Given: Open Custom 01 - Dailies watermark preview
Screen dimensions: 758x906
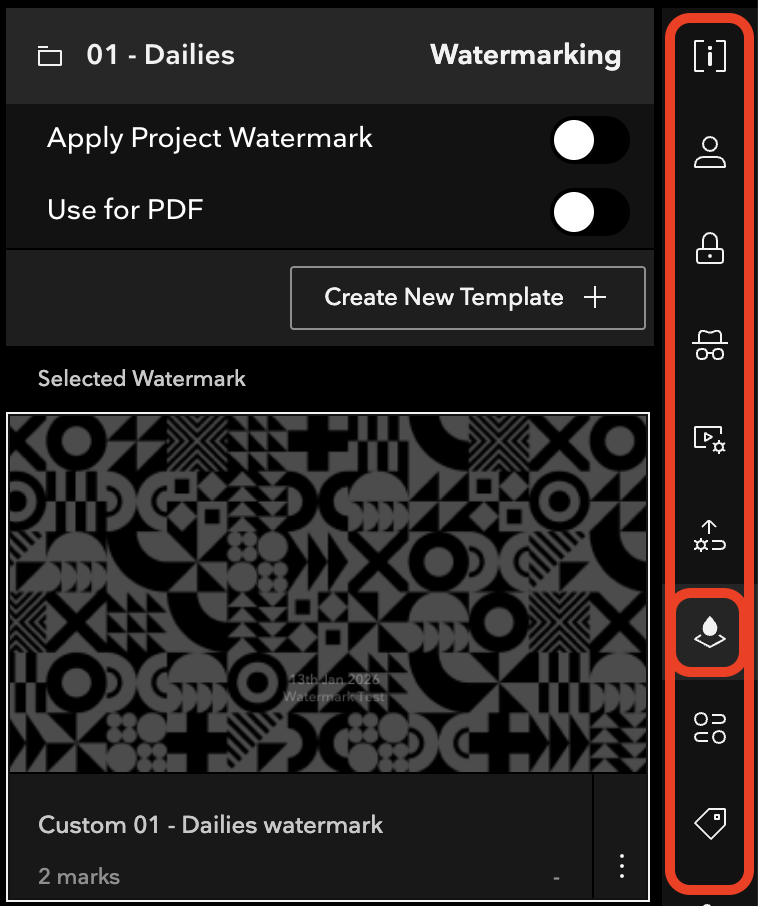Looking at the screenshot, I should click(x=328, y=593).
